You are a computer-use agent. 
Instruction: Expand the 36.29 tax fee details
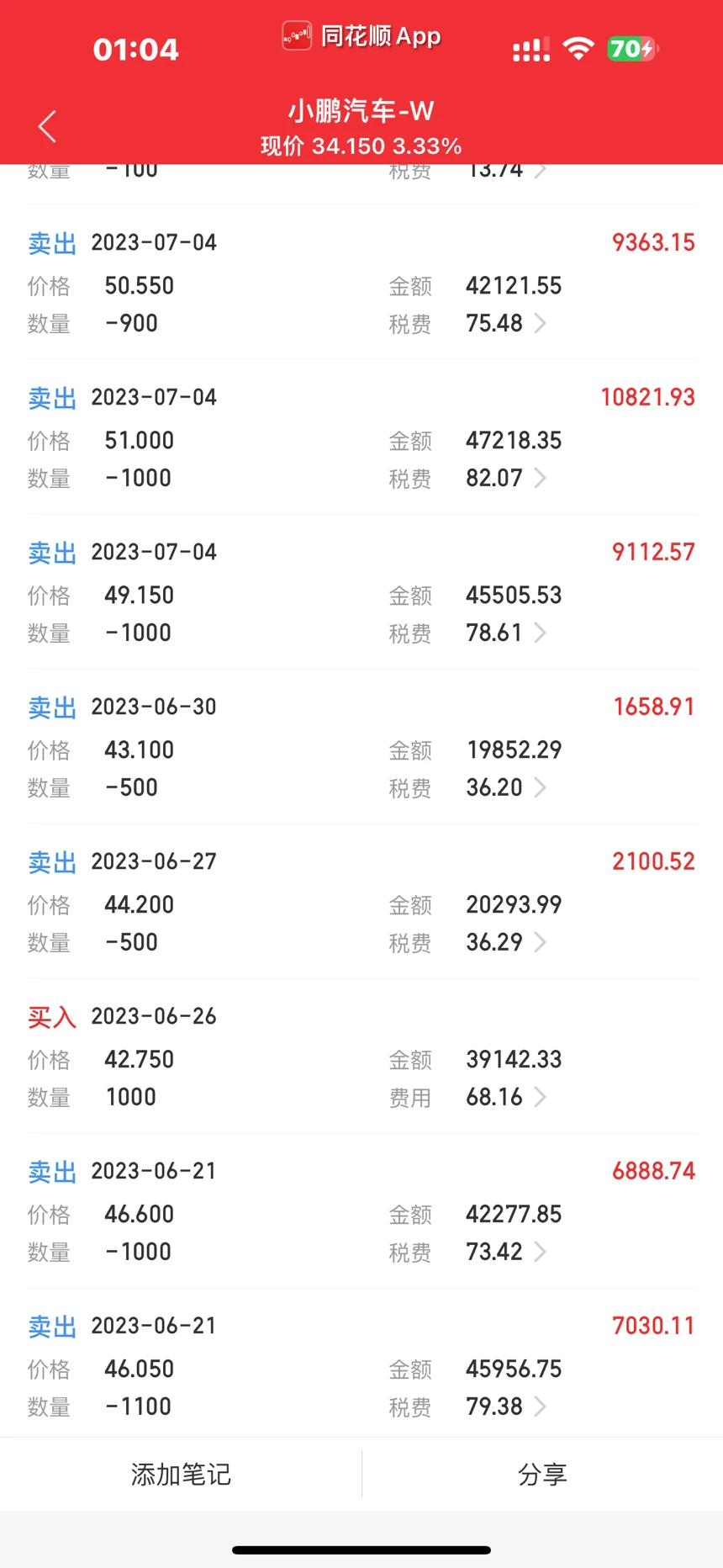540,943
